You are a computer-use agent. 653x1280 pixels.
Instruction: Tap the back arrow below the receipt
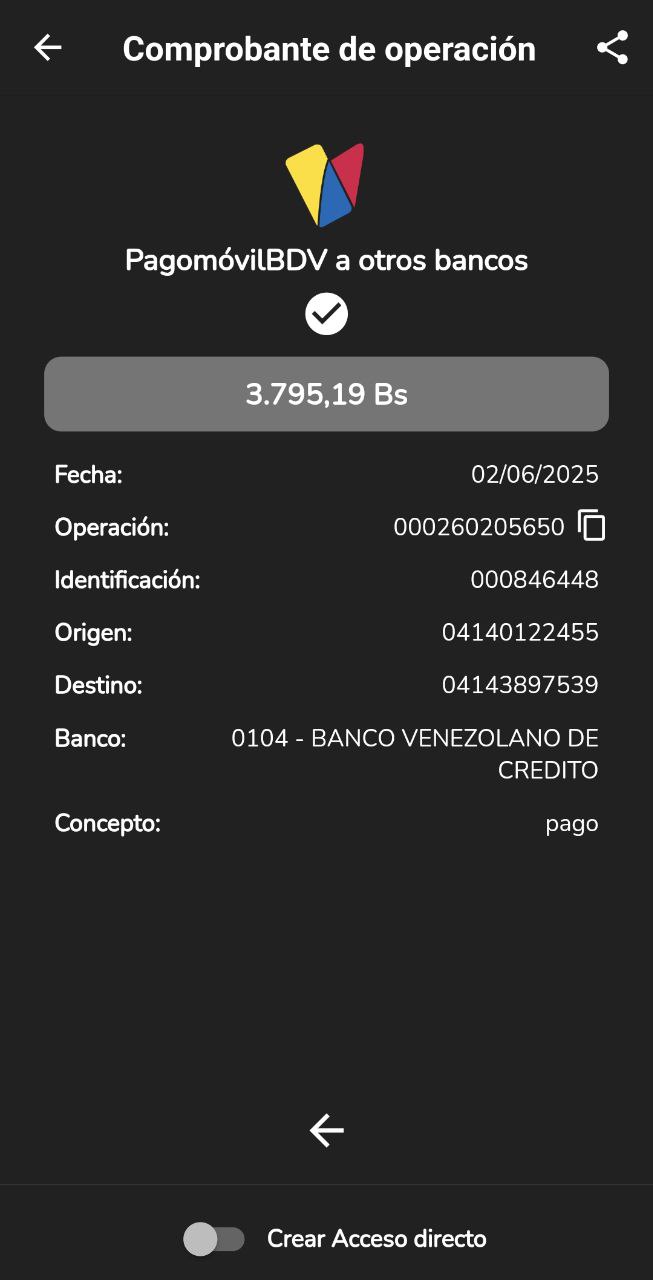[x=326, y=1130]
